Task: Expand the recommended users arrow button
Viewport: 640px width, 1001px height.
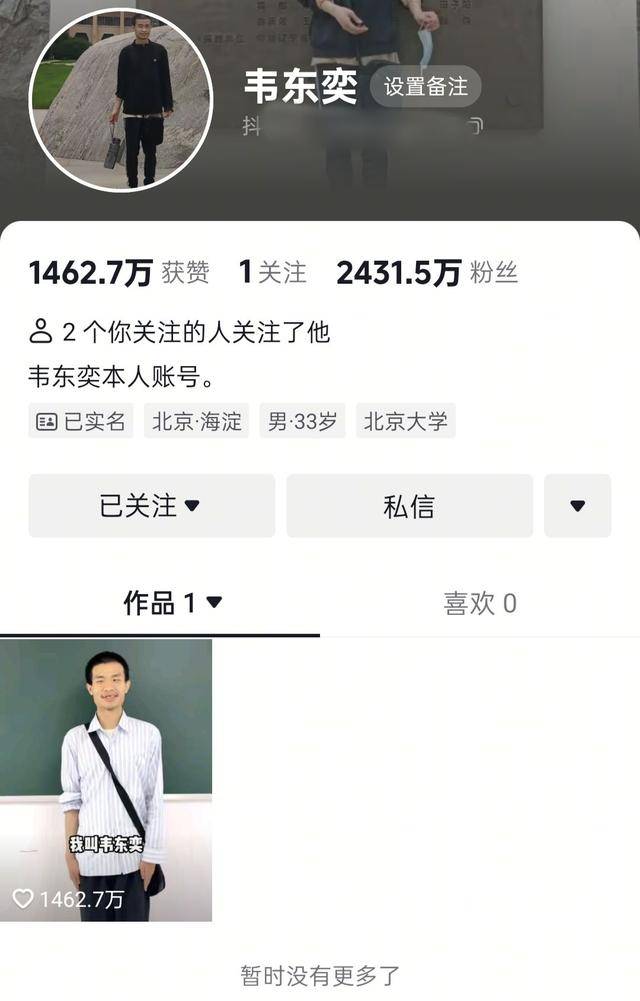Action: (577, 506)
